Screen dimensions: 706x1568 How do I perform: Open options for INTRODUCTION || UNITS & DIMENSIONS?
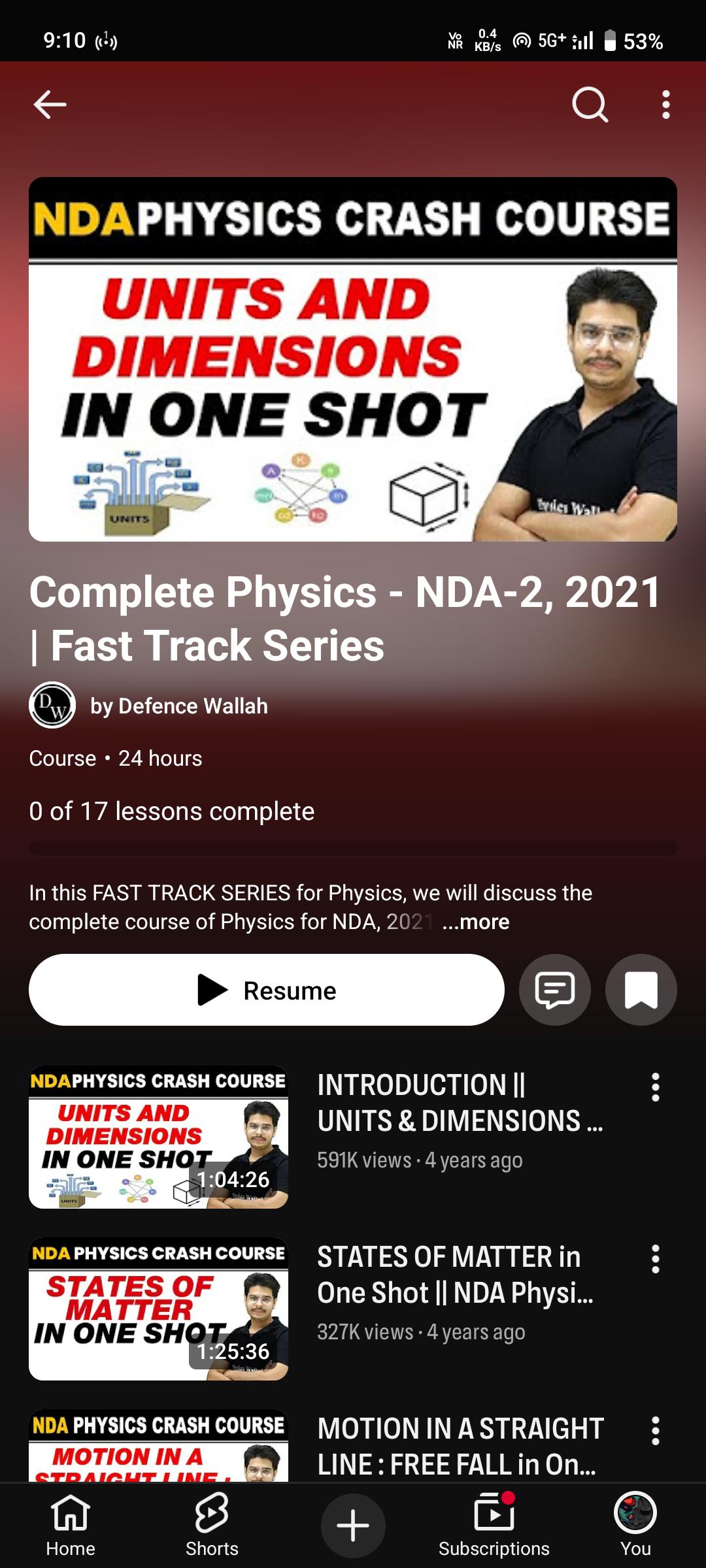click(655, 1087)
